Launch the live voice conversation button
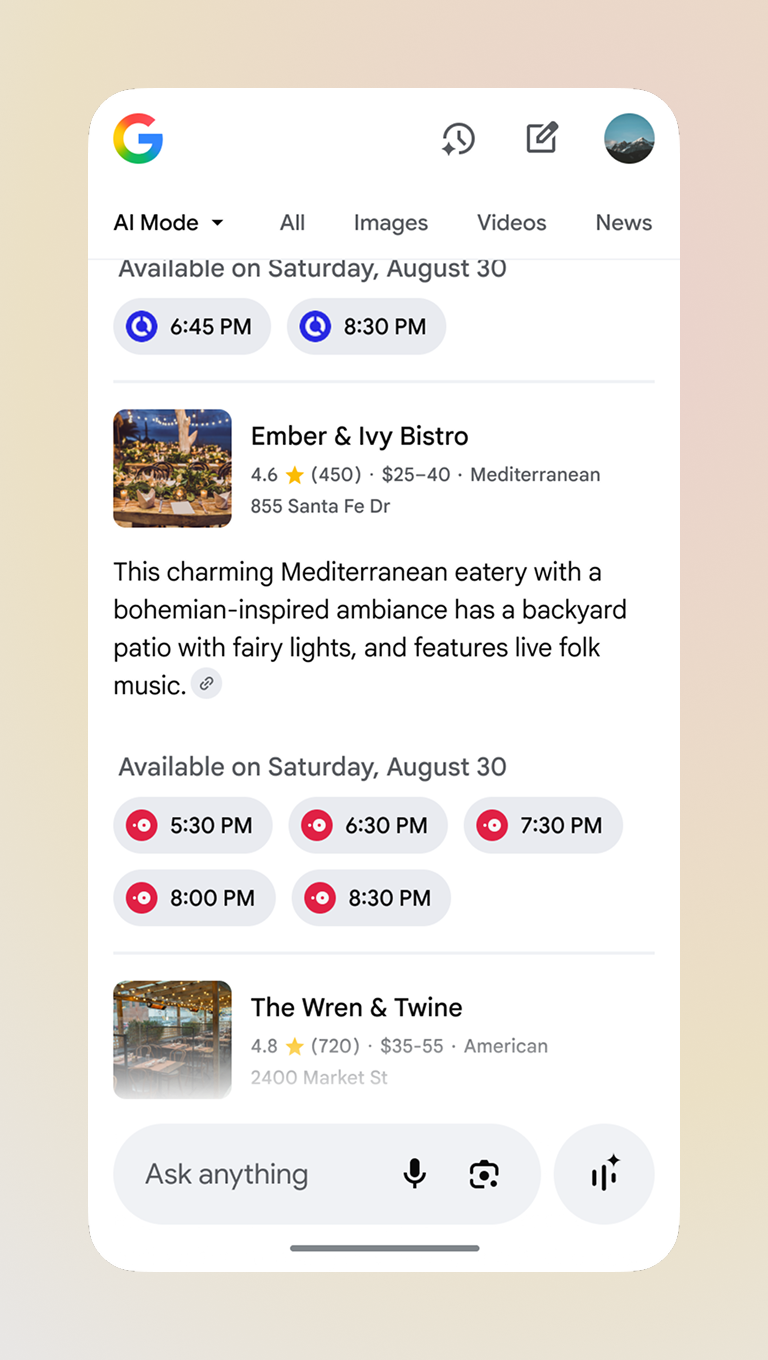The image size is (768, 1360). pos(604,1174)
